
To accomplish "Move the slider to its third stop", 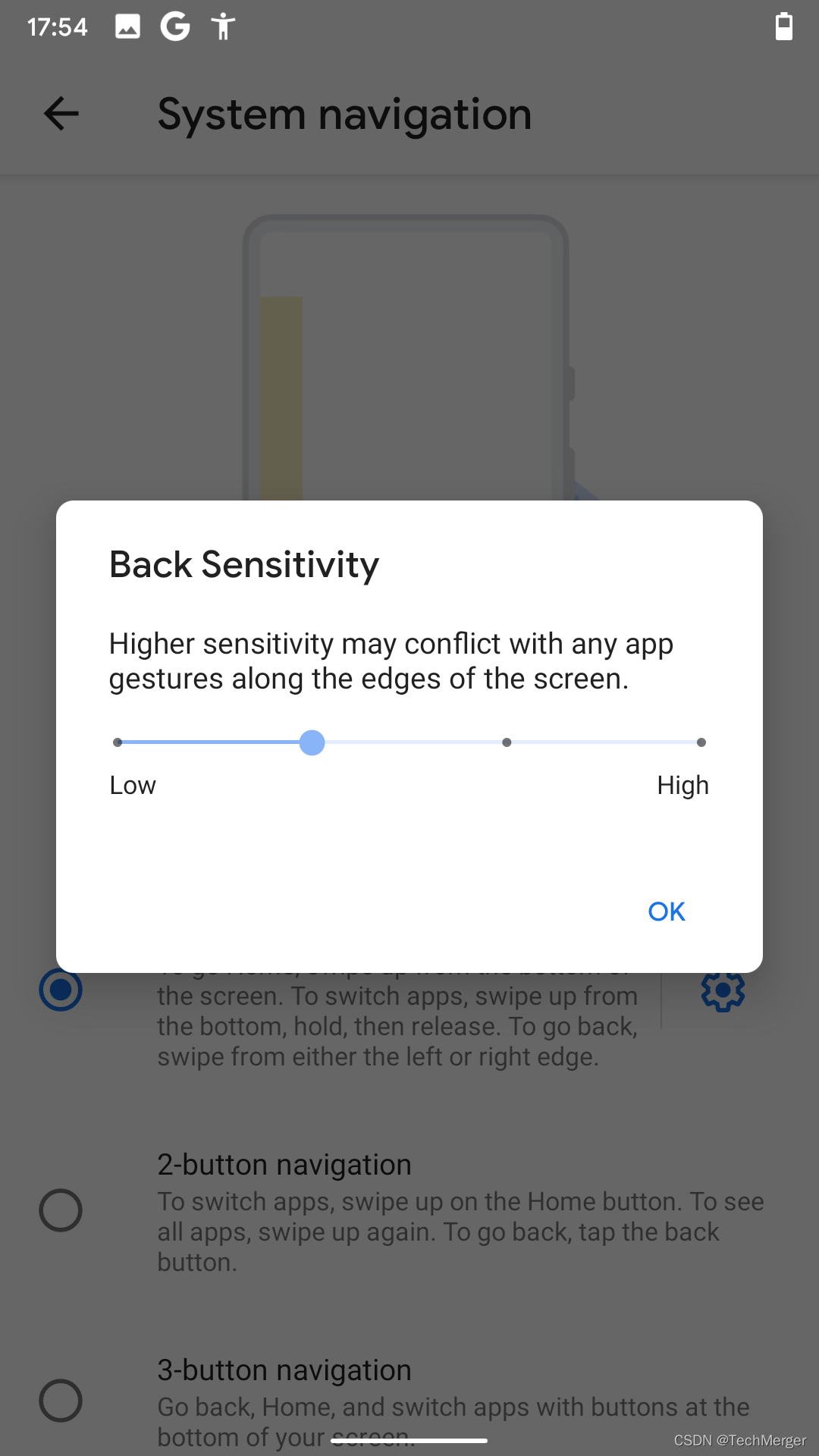I will [507, 742].
